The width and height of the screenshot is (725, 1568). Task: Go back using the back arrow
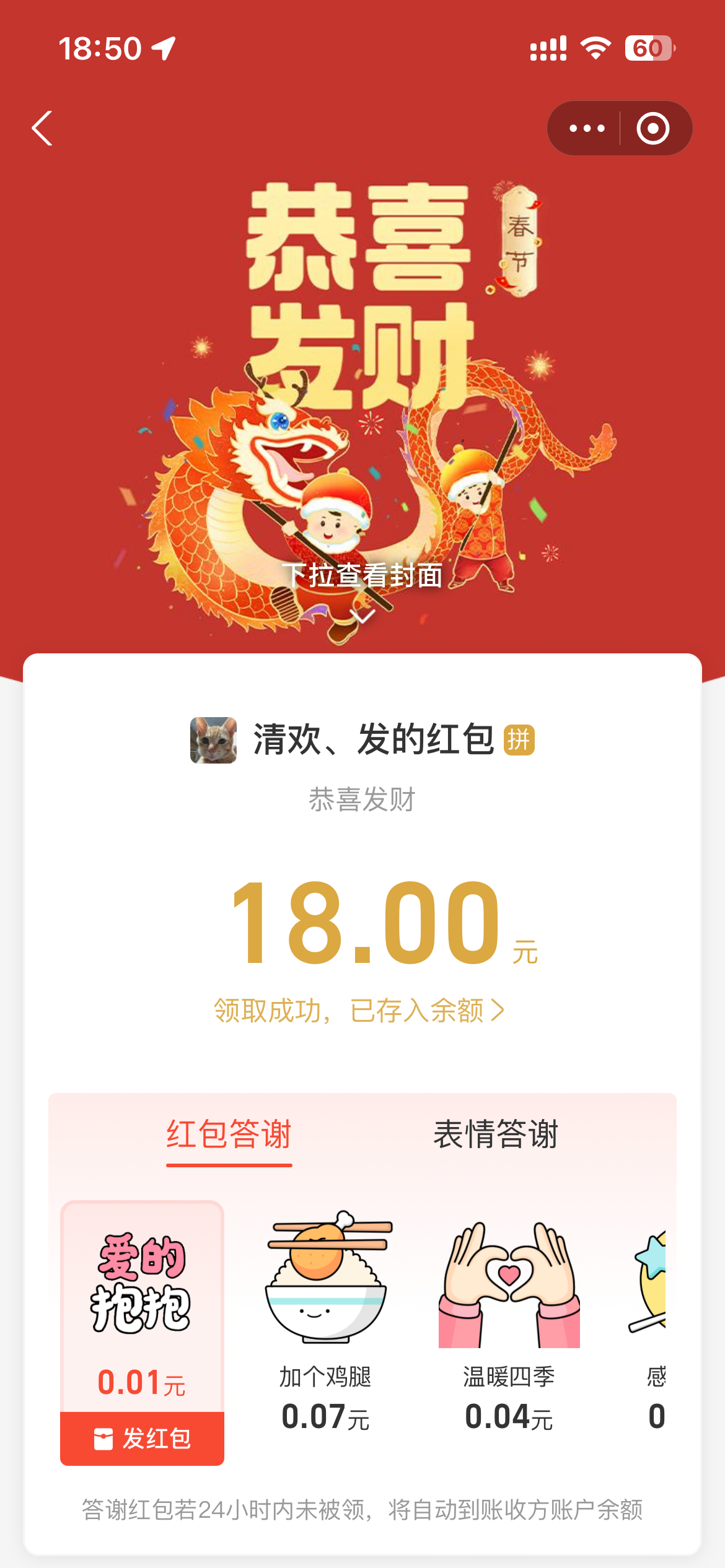tap(42, 128)
